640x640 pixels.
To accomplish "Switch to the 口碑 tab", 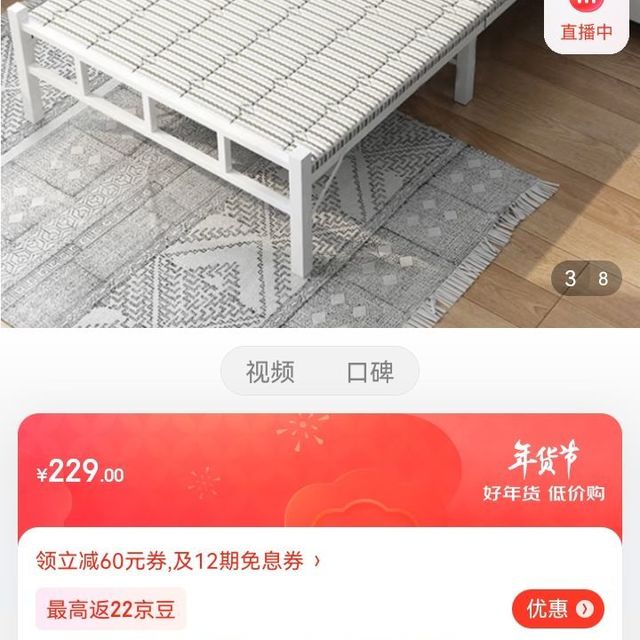I will (x=370, y=372).
